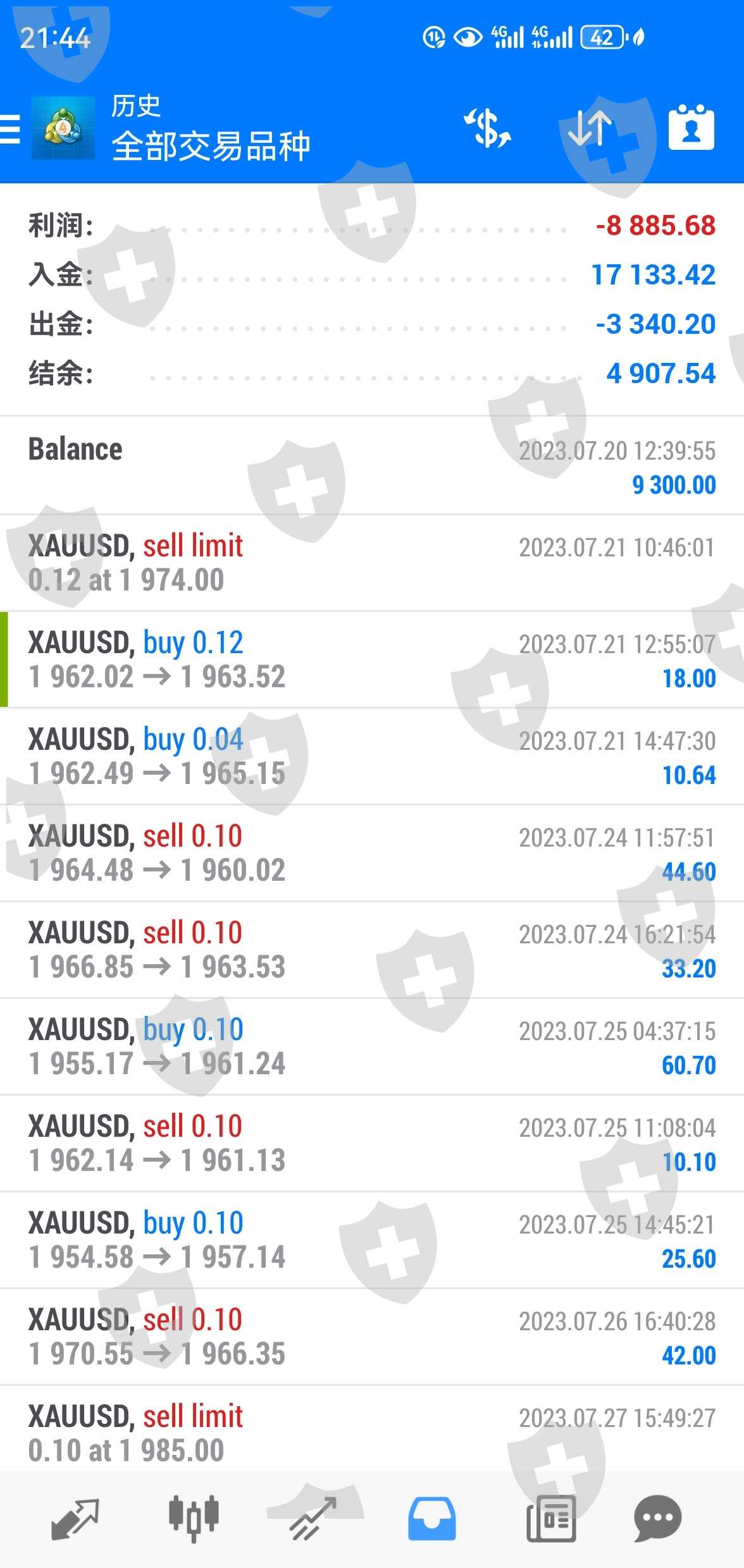Viewport: 744px width, 1568px height.
Task: Open the side drawer menu
Action: tap(10, 130)
